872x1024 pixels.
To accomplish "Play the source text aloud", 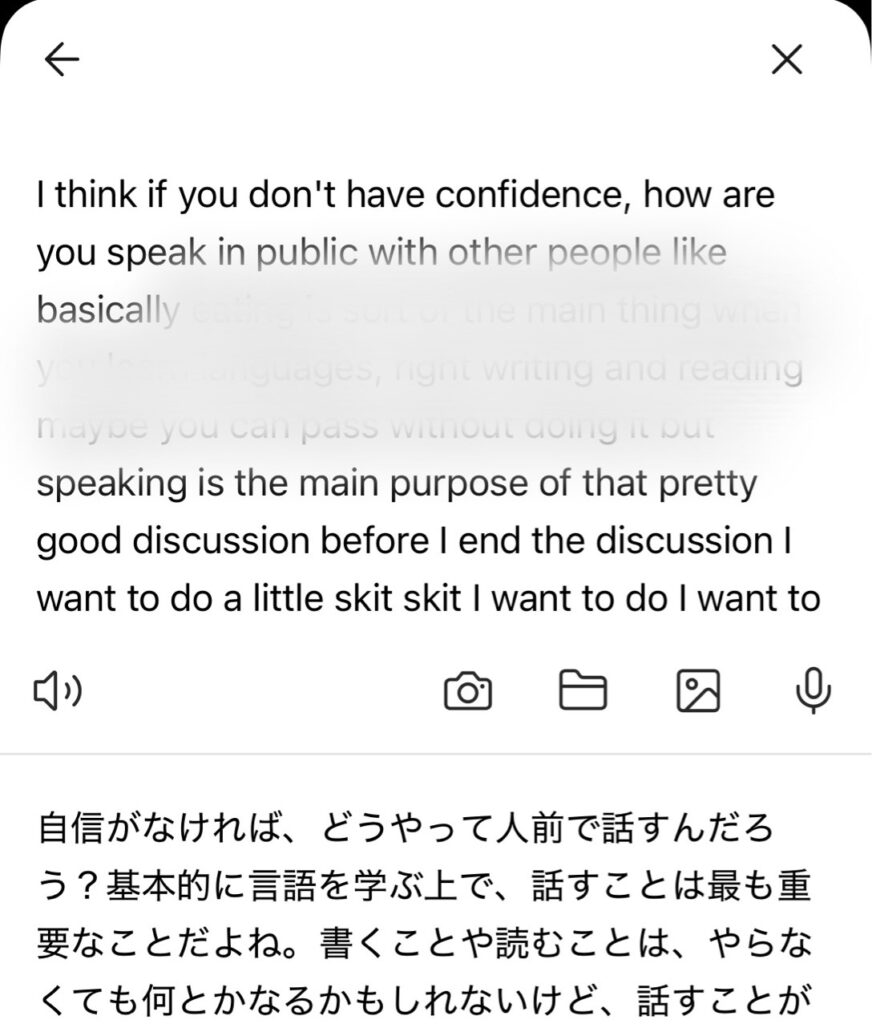I will (x=58, y=691).
